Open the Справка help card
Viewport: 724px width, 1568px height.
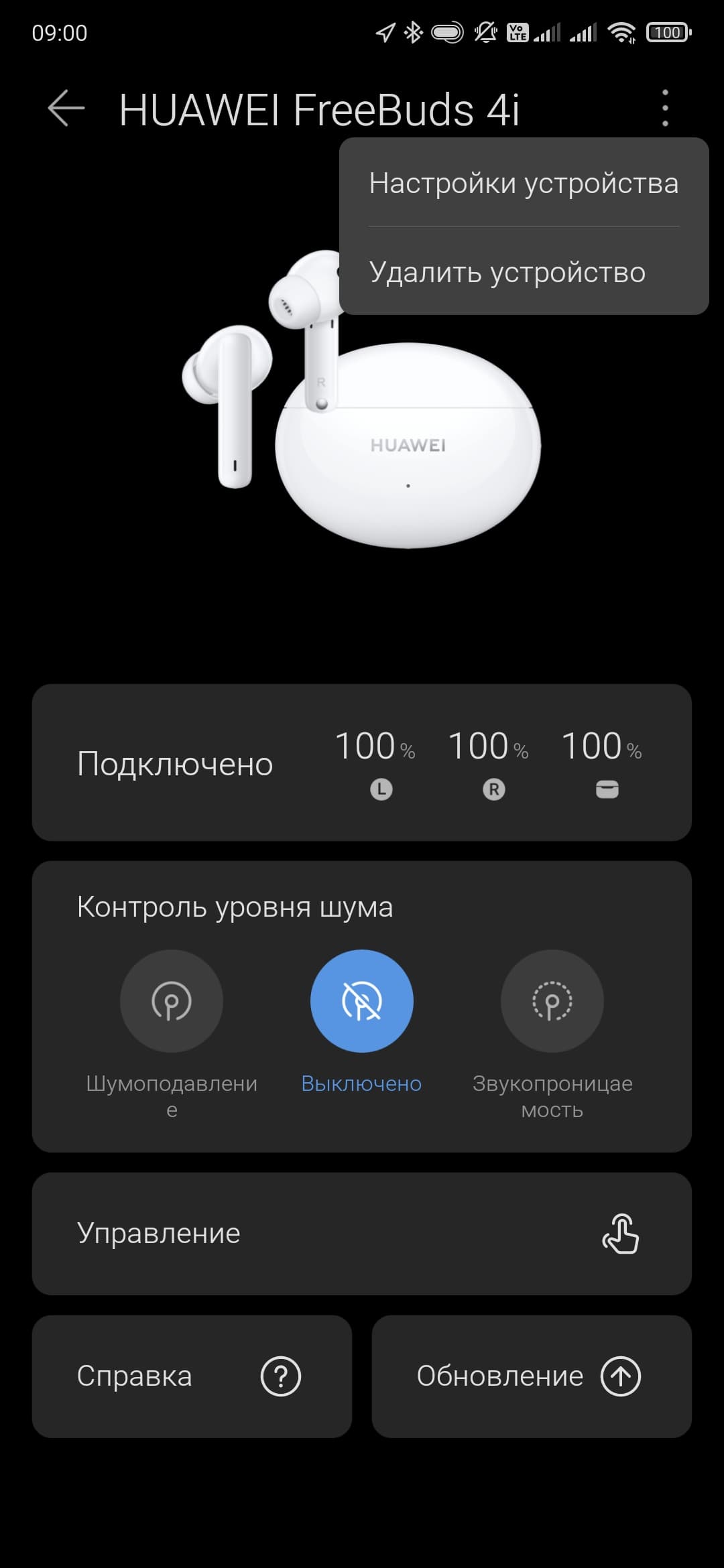(192, 1376)
